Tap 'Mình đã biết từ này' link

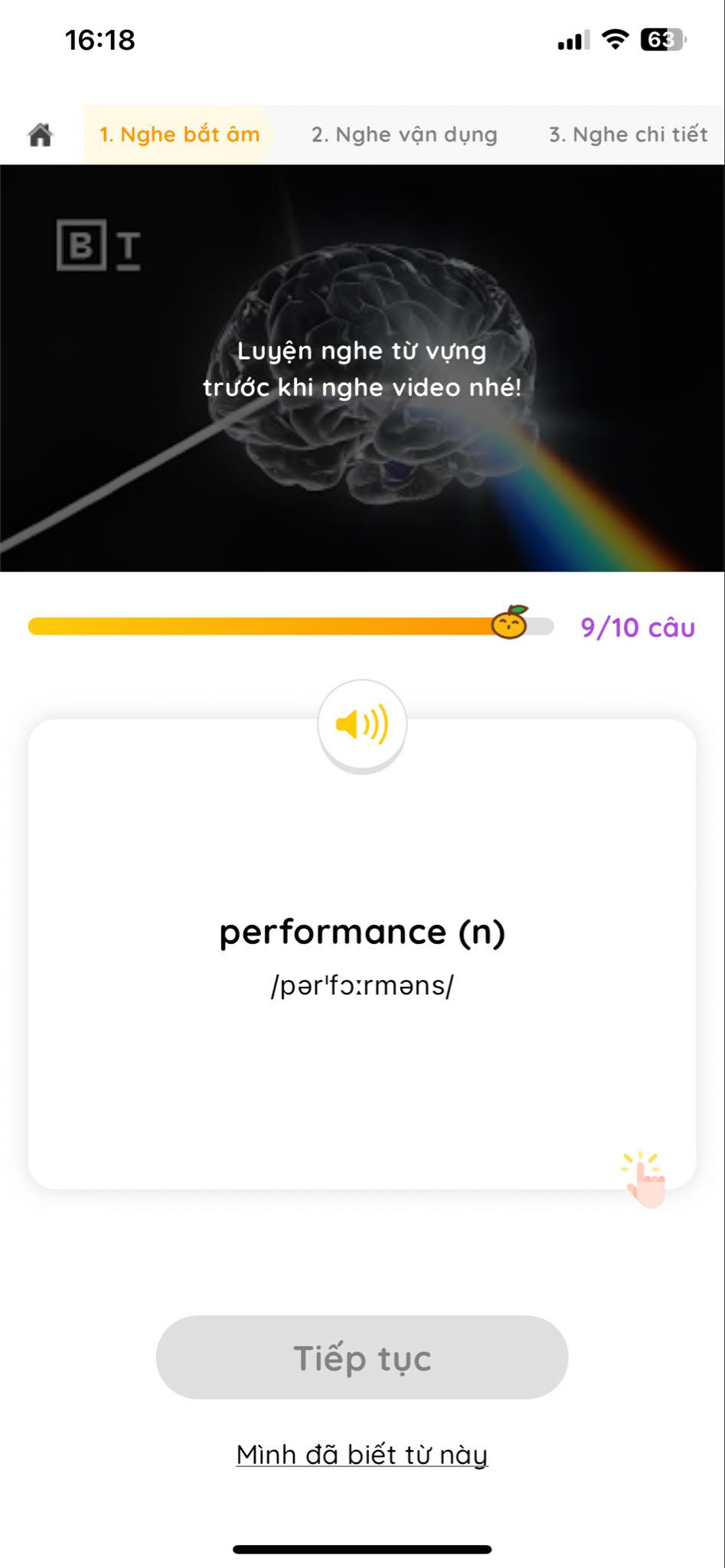[361, 1454]
